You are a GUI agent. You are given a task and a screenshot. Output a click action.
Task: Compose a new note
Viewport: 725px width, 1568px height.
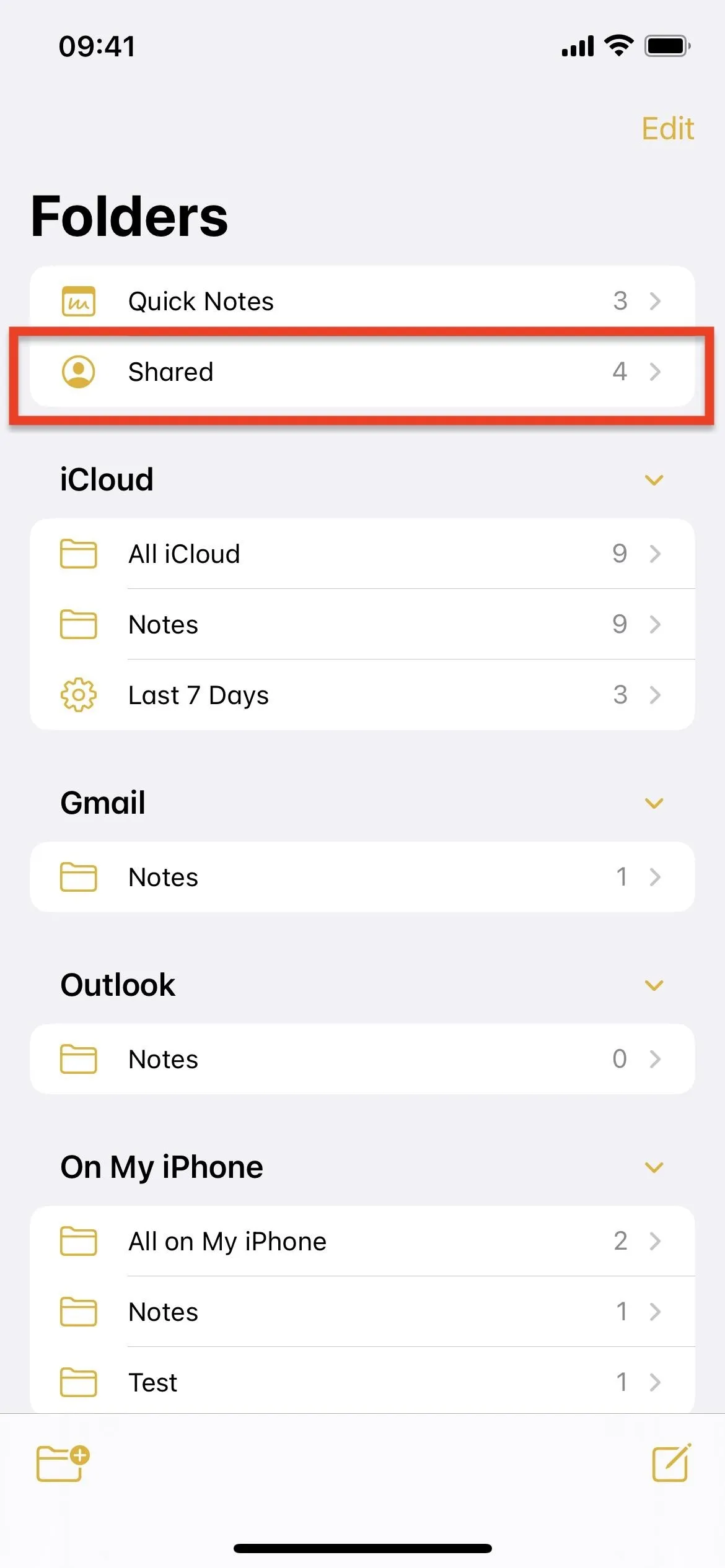pyautogui.click(x=672, y=1463)
